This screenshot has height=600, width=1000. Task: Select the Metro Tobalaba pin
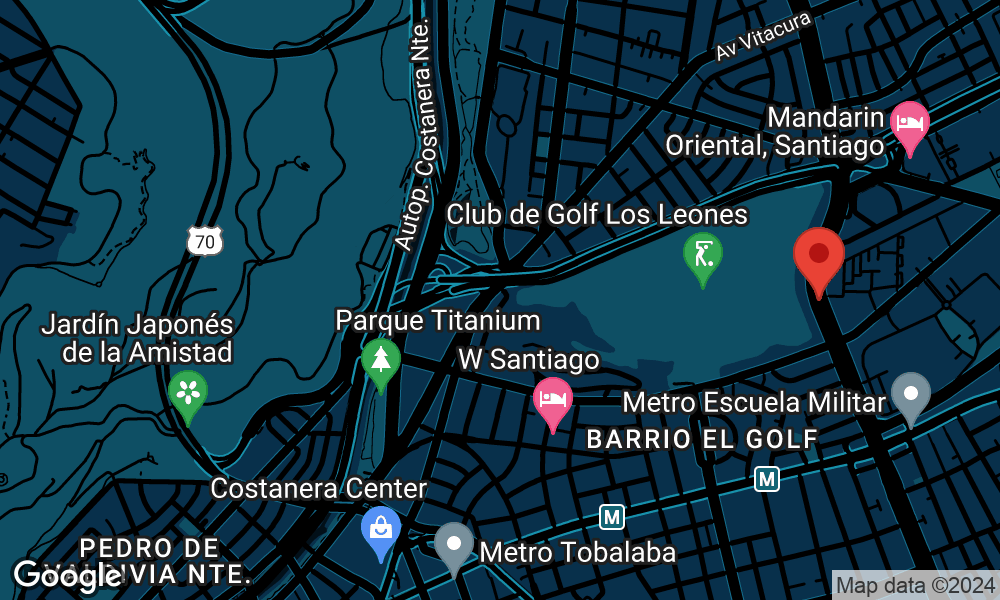[x=454, y=545]
